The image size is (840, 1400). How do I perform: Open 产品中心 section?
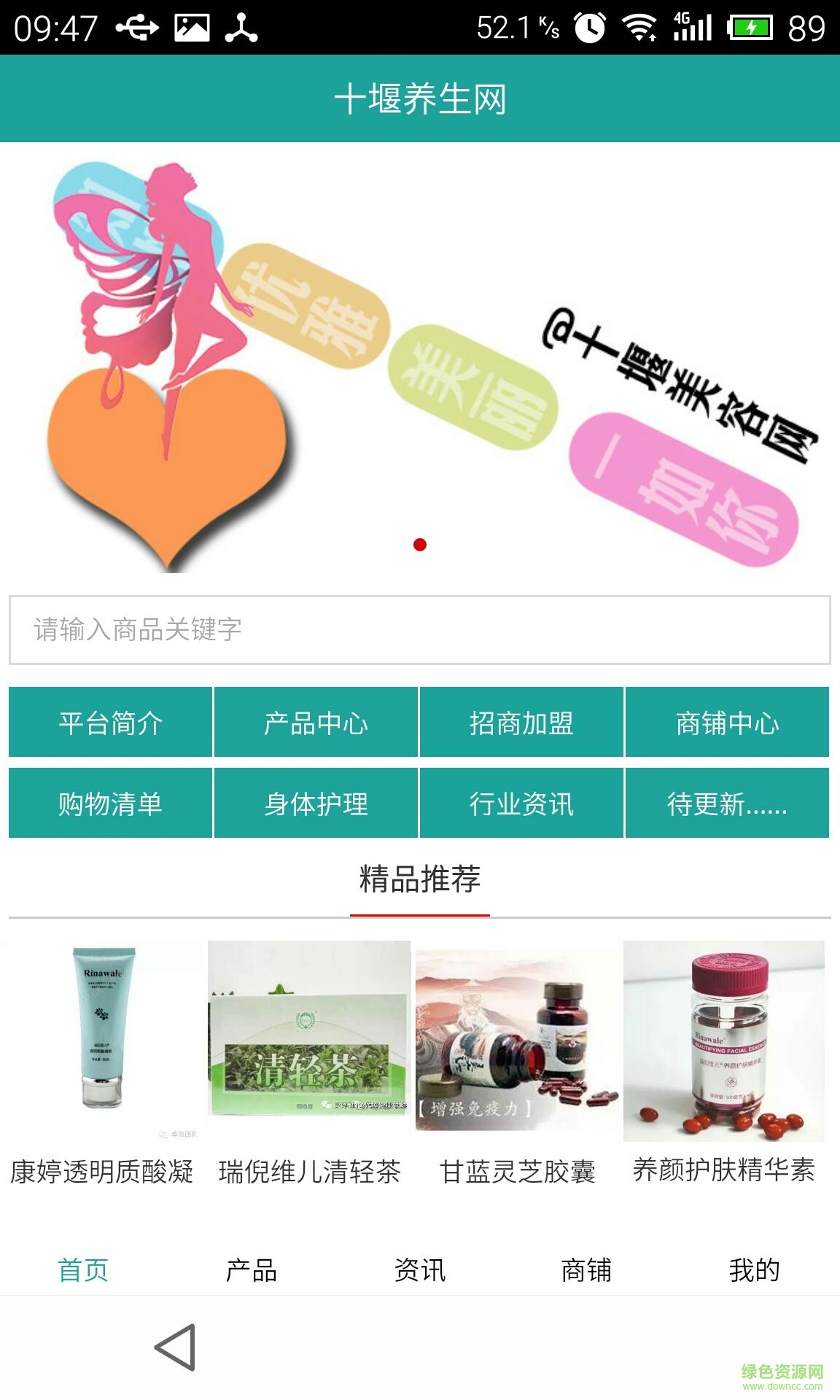click(x=316, y=723)
